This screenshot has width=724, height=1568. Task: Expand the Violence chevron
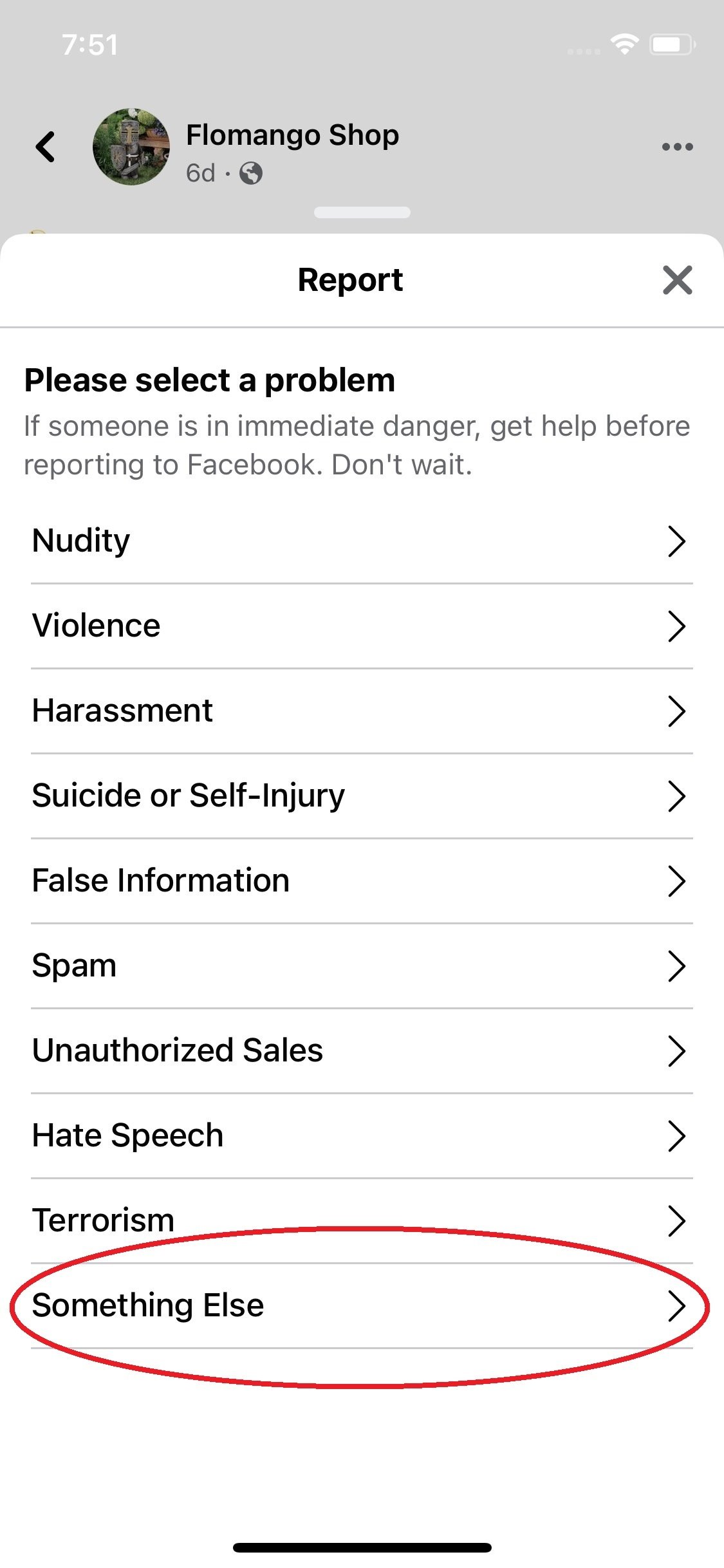[678, 626]
